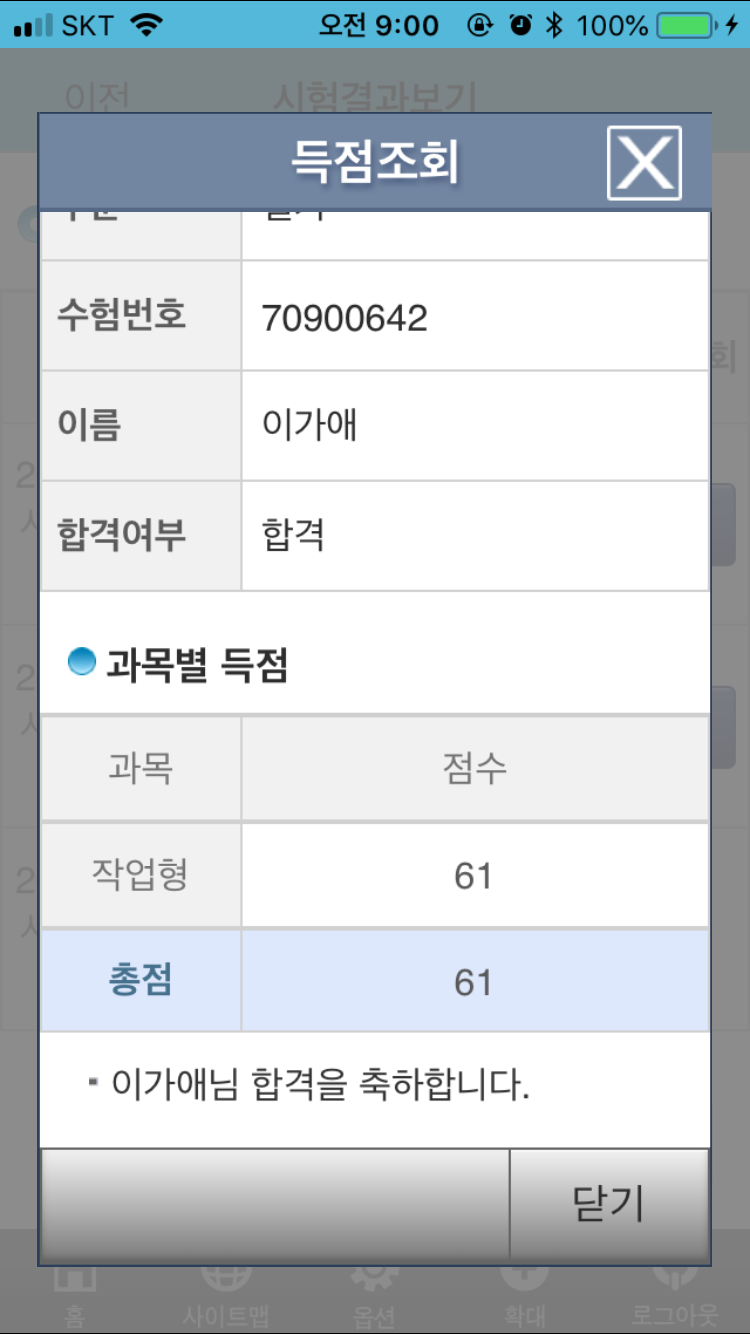Close the 득점조회 dialog with the X
Screen dimensions: 750x1334
(644, 163)
